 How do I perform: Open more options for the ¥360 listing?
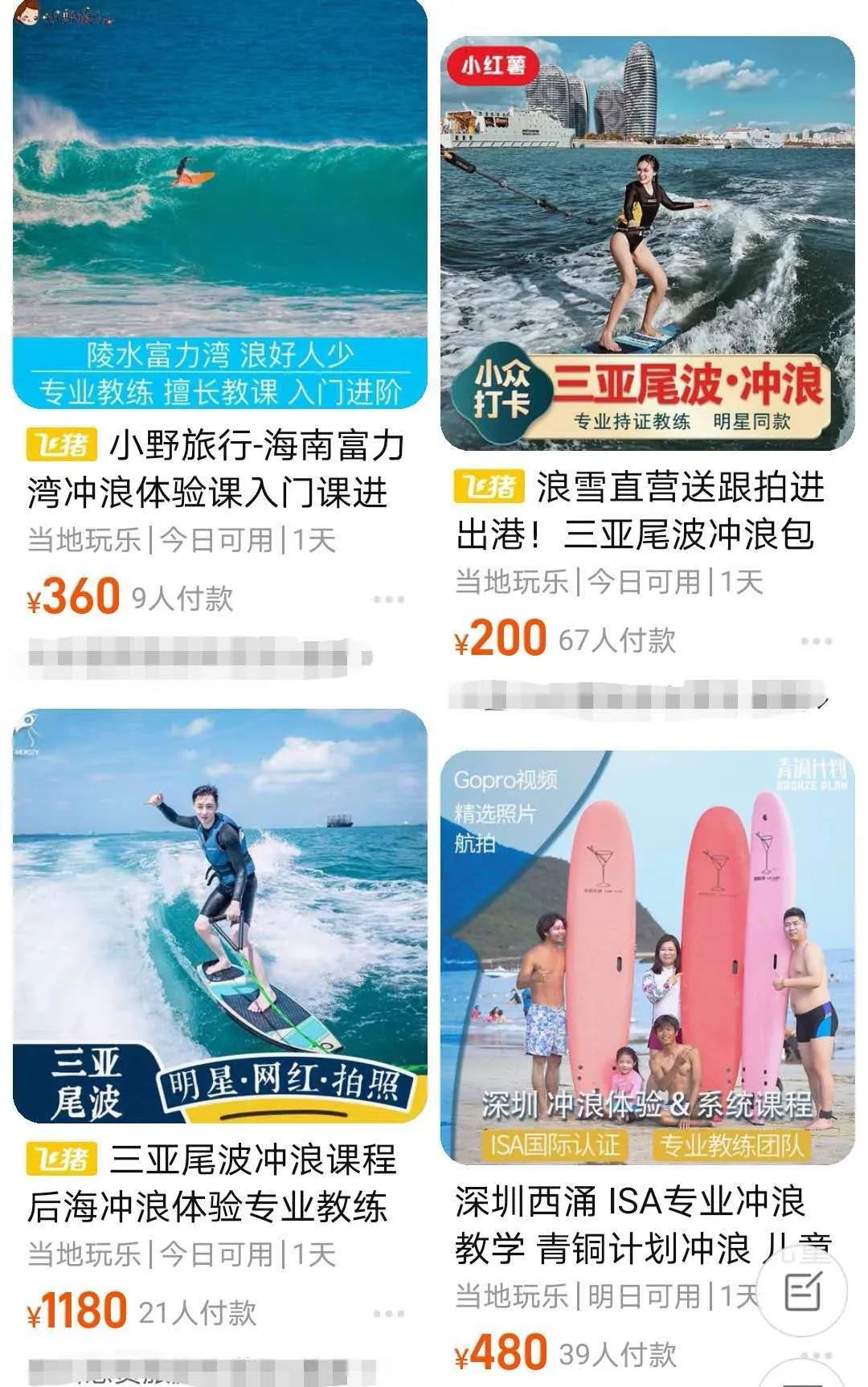pos(389,599)
